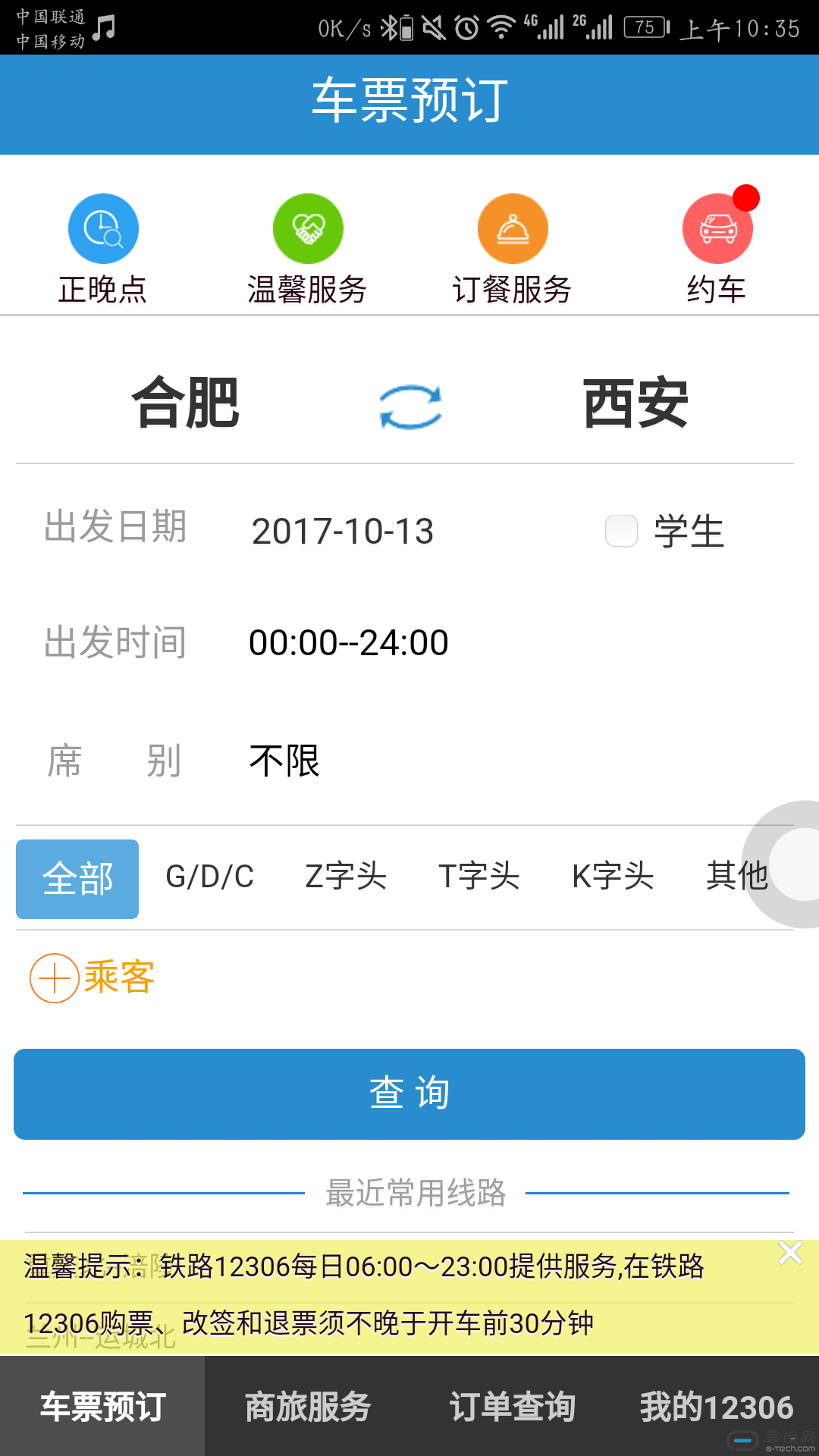This screenshot has width=819, height=1456.
Task: Change departure time 00:00--24:00
Action: pos(349,643)
